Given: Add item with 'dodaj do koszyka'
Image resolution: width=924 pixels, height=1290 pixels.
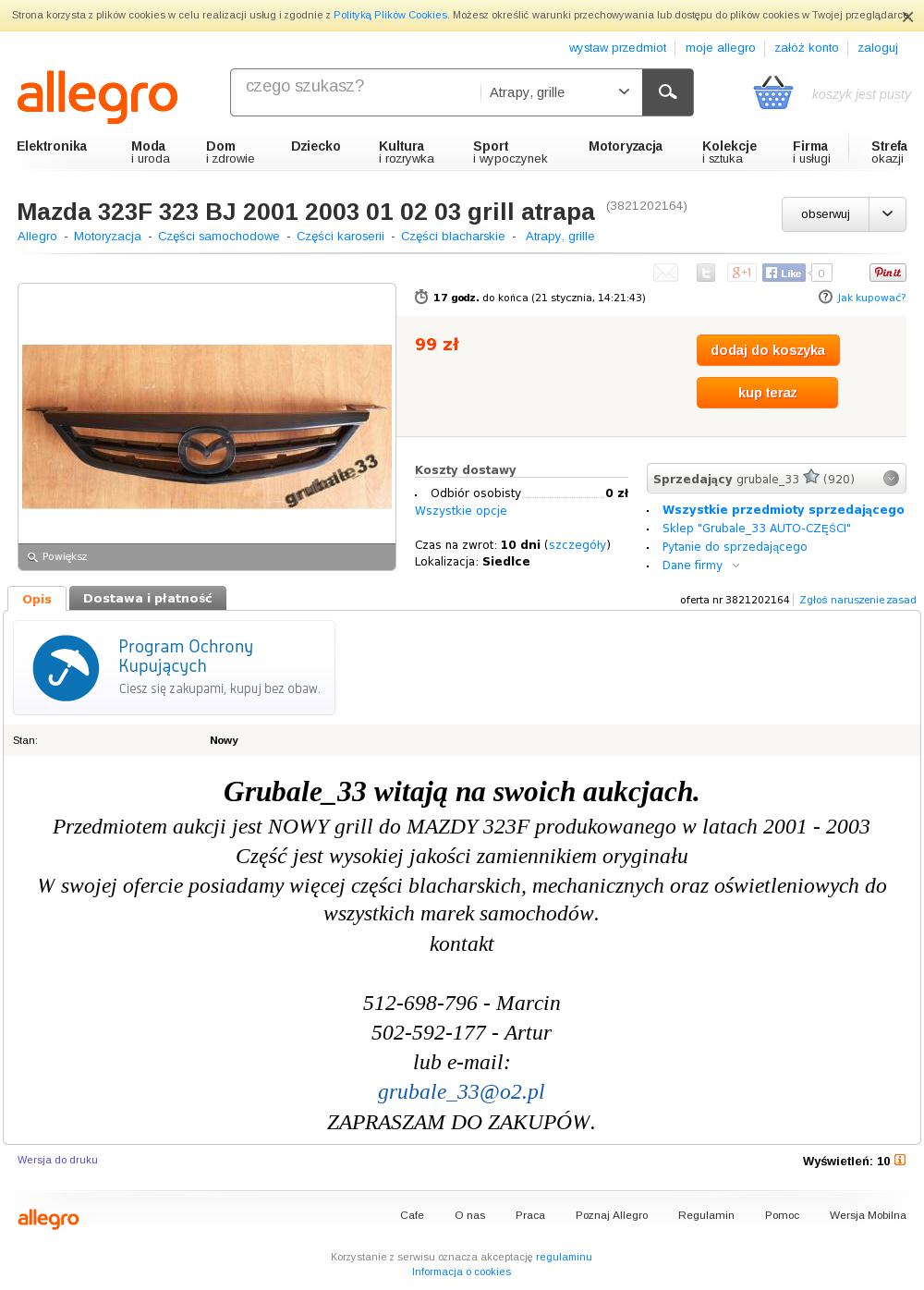Looking at the screenshot, I should (767, 350).
